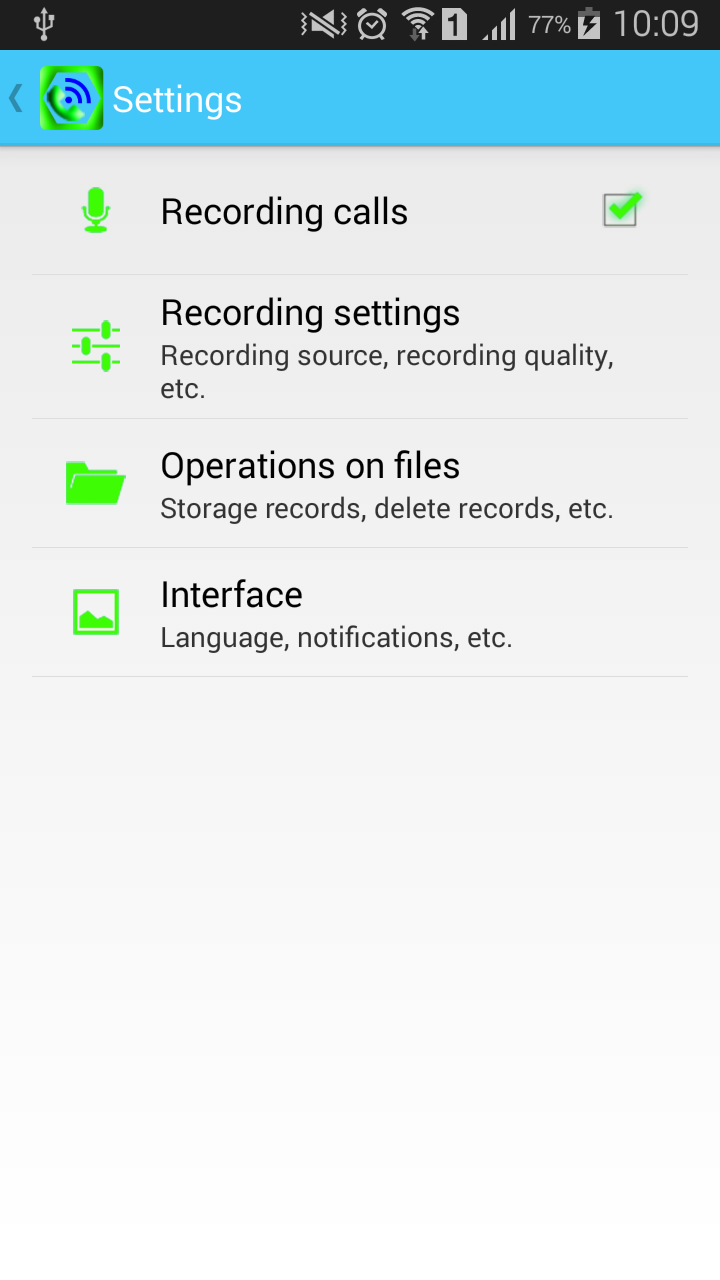Open the battery indicator in status bar
This screenshot has width=720, height=1280.
[x=588, y=26]
